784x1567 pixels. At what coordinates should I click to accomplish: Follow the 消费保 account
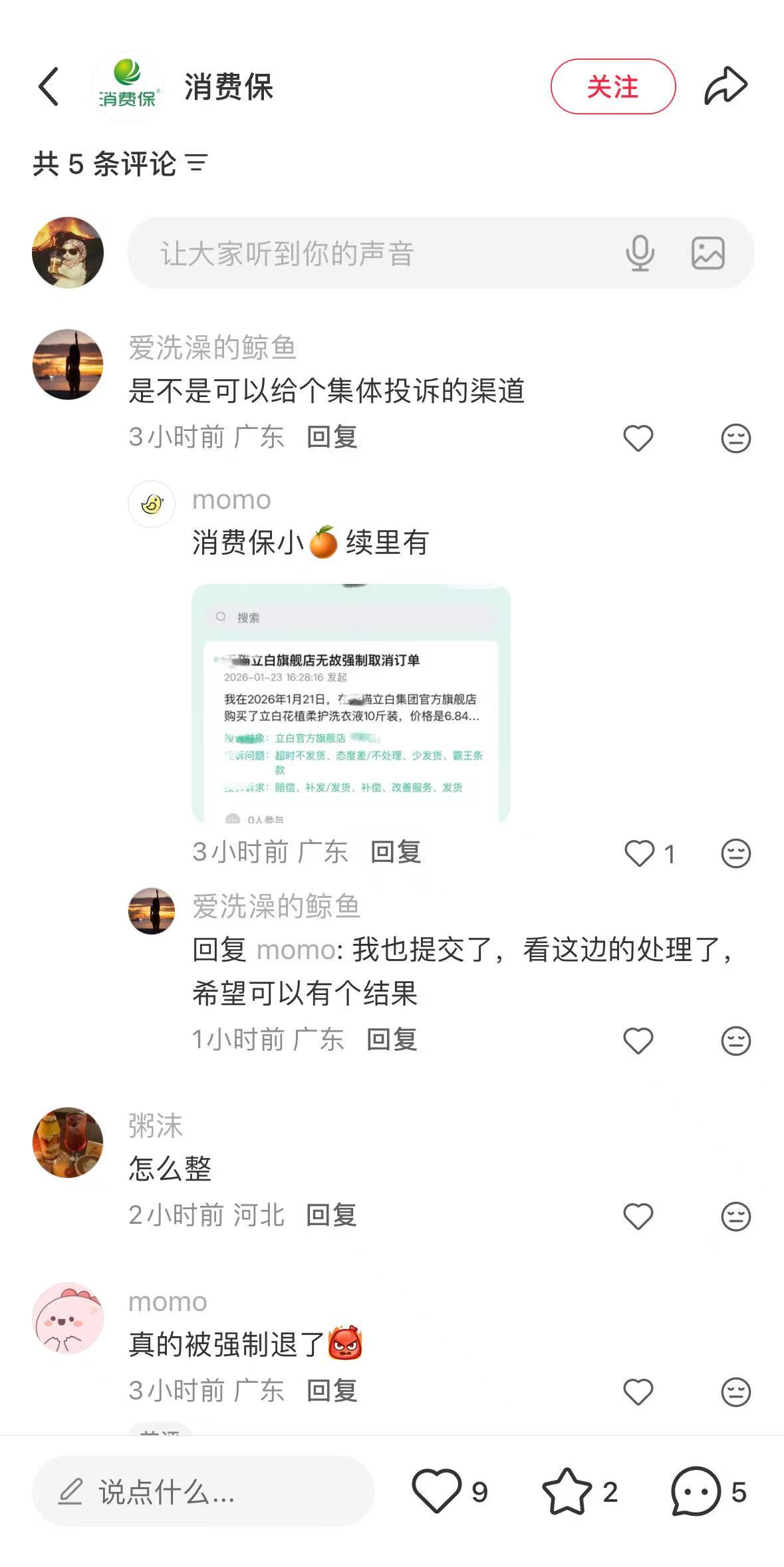point(612,86)
